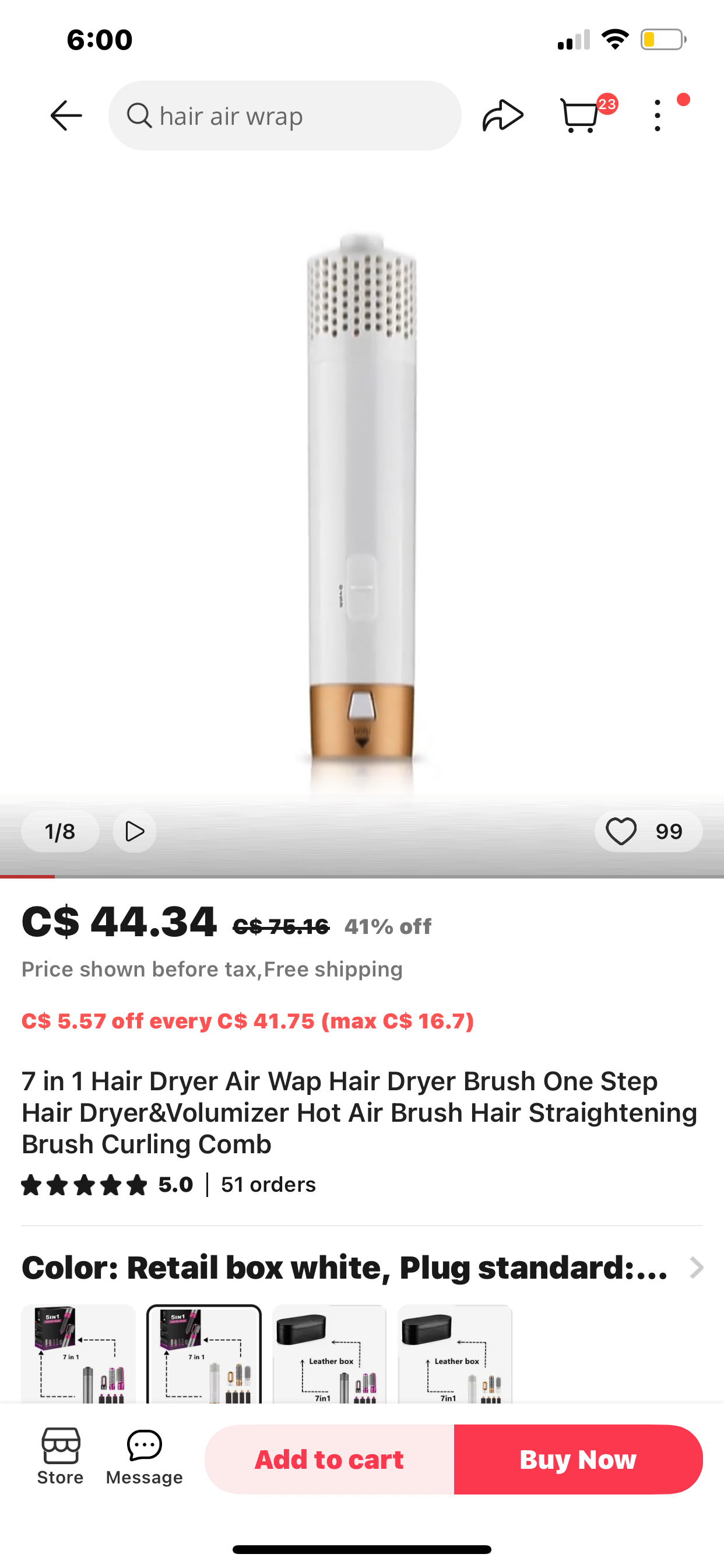The width and height of the screenshot is (724, 1568).
Task: Expand the Color and Plug standard options
Action: pyautogui.click(x=696, y=1268)
